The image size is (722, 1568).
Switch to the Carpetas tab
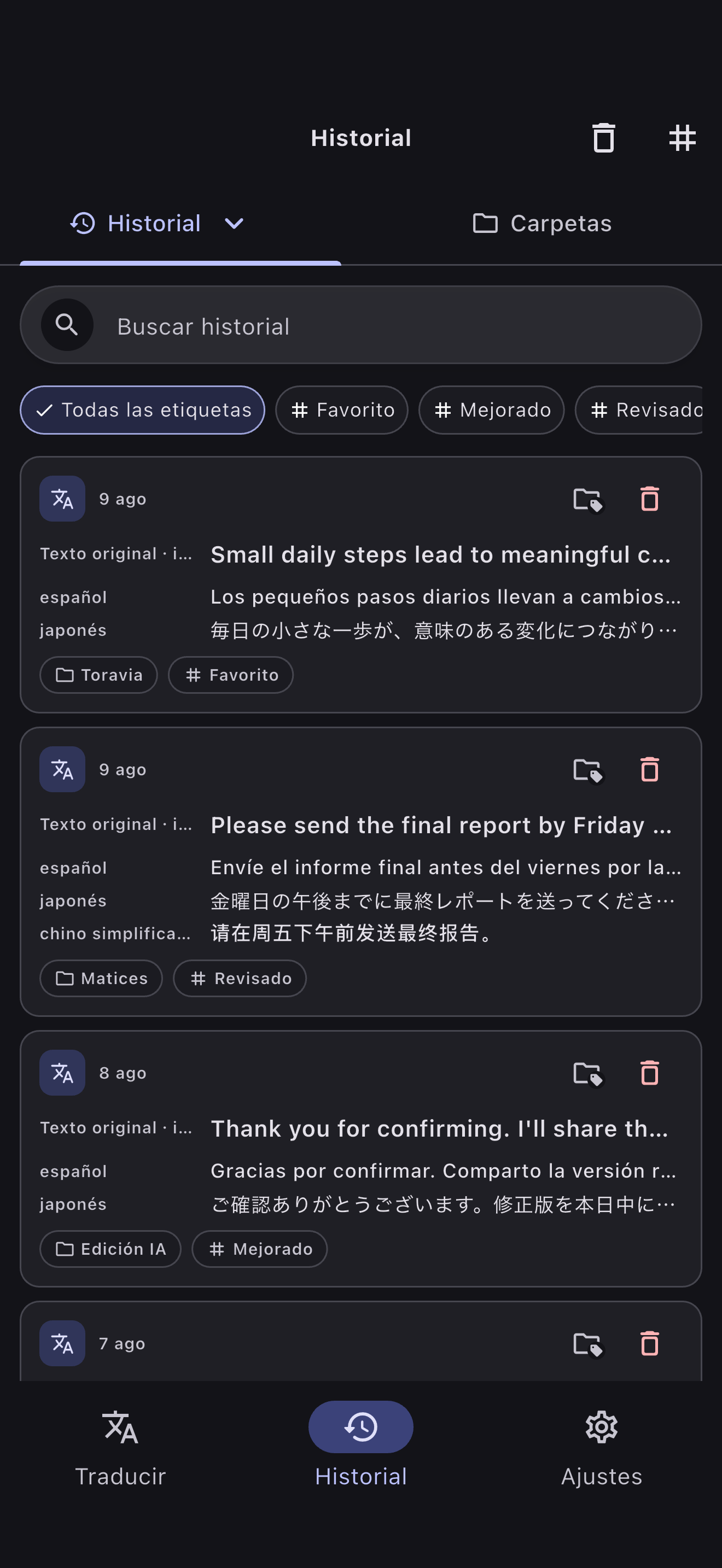click(542, 224)
